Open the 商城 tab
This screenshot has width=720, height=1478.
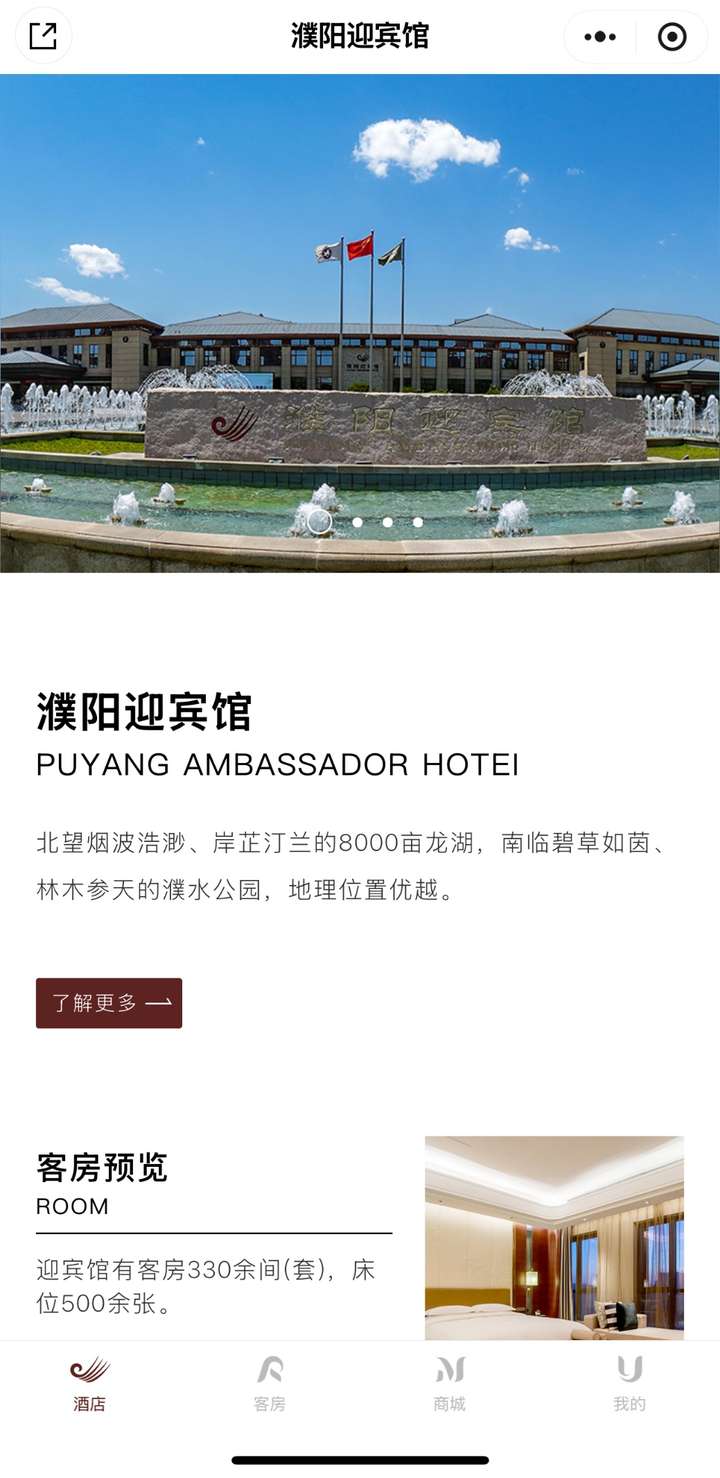pyautogui.click(x=450, y=1384)
